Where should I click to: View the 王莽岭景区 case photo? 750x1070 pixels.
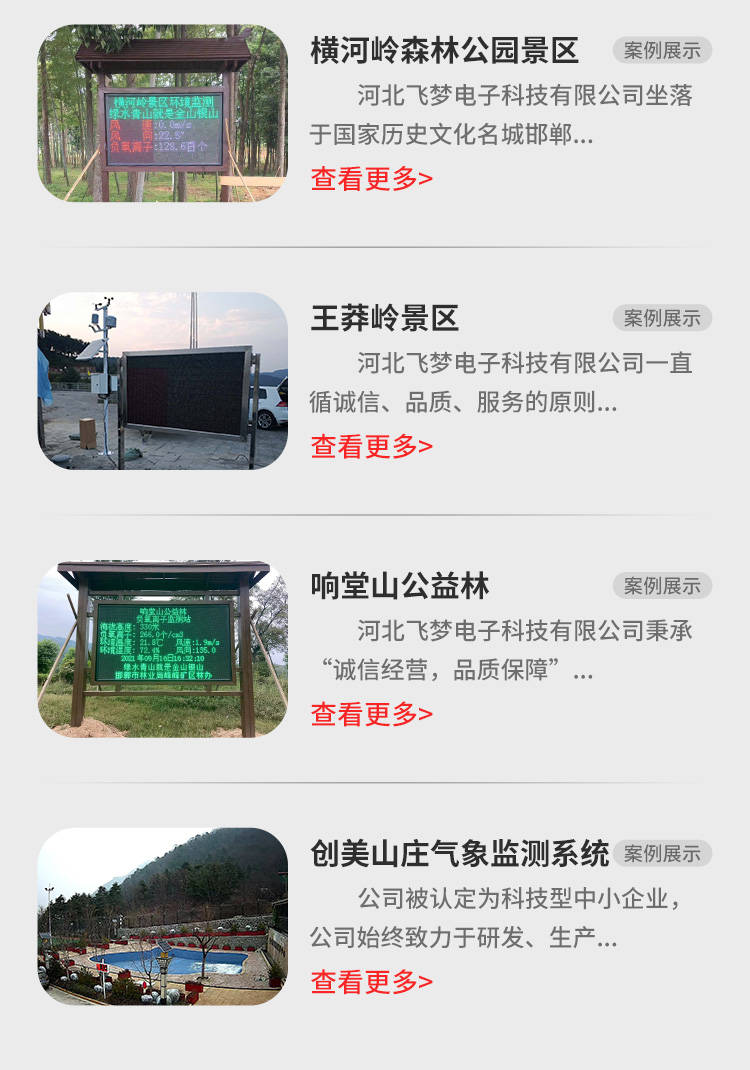click(162, 381)
